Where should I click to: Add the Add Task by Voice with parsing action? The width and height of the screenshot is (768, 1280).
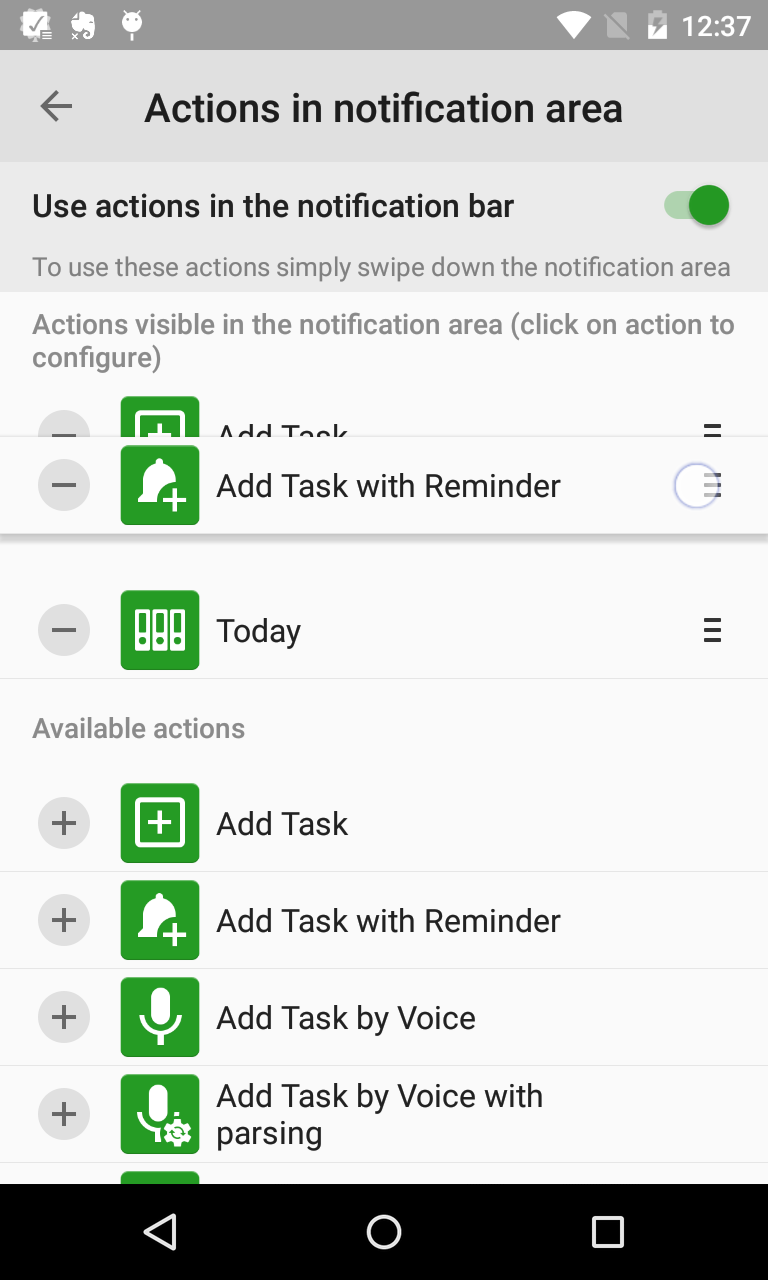[64, 1114]
